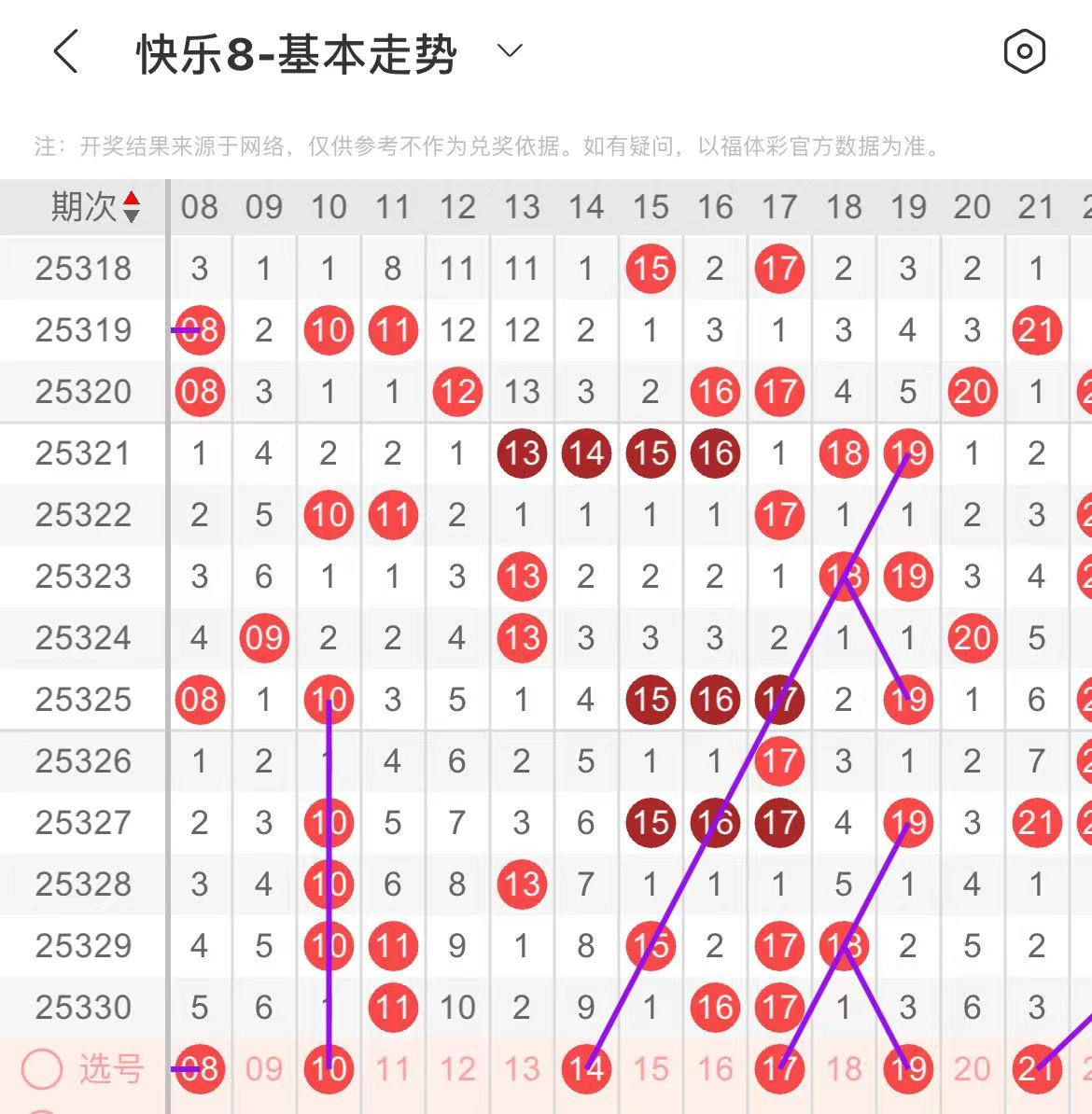
Task: Select number 09 in the 选号 row
Action: pyautogui.click(x=264, y=1069)
